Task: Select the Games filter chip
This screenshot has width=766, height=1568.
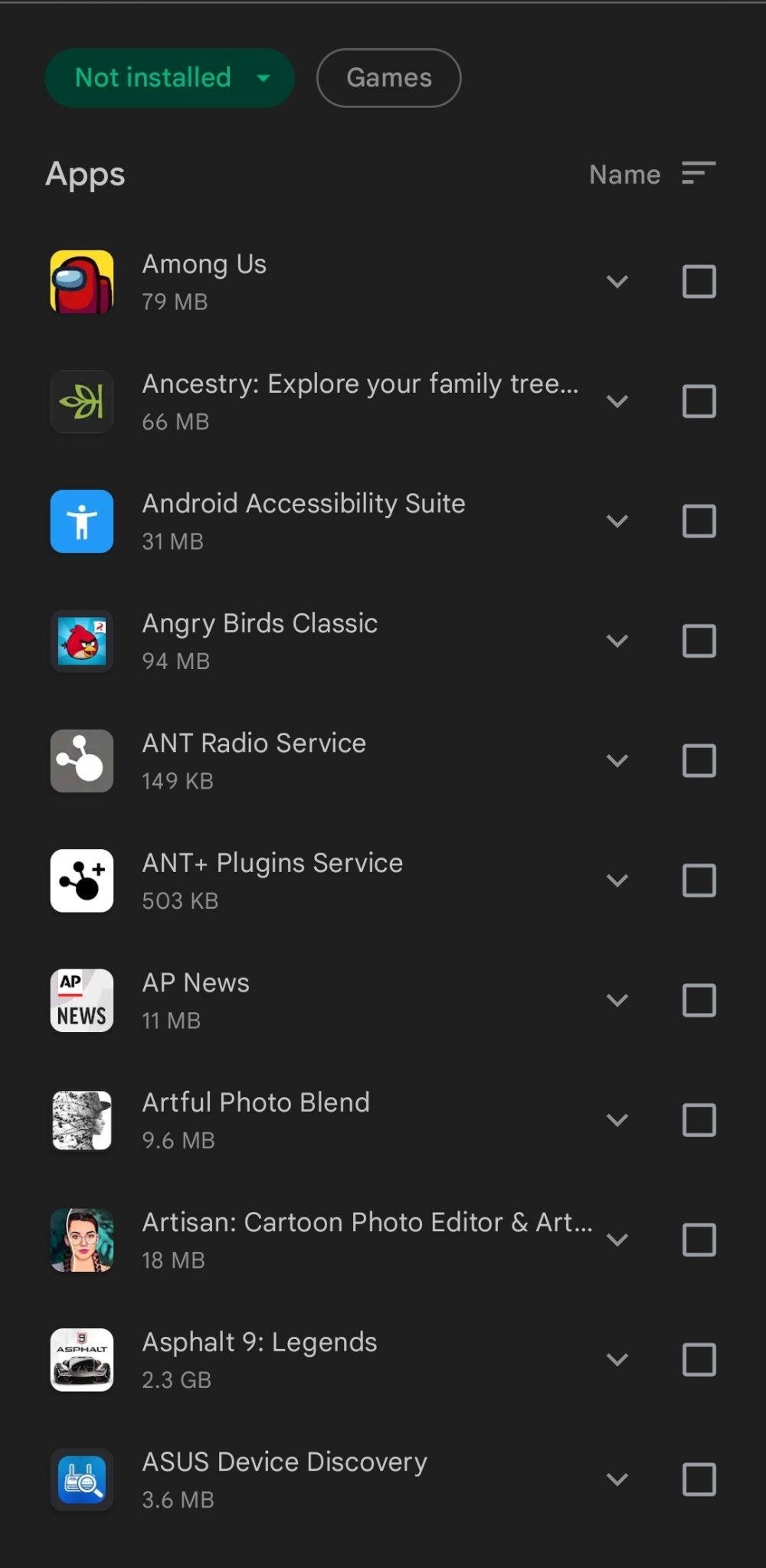Action: 388,77
